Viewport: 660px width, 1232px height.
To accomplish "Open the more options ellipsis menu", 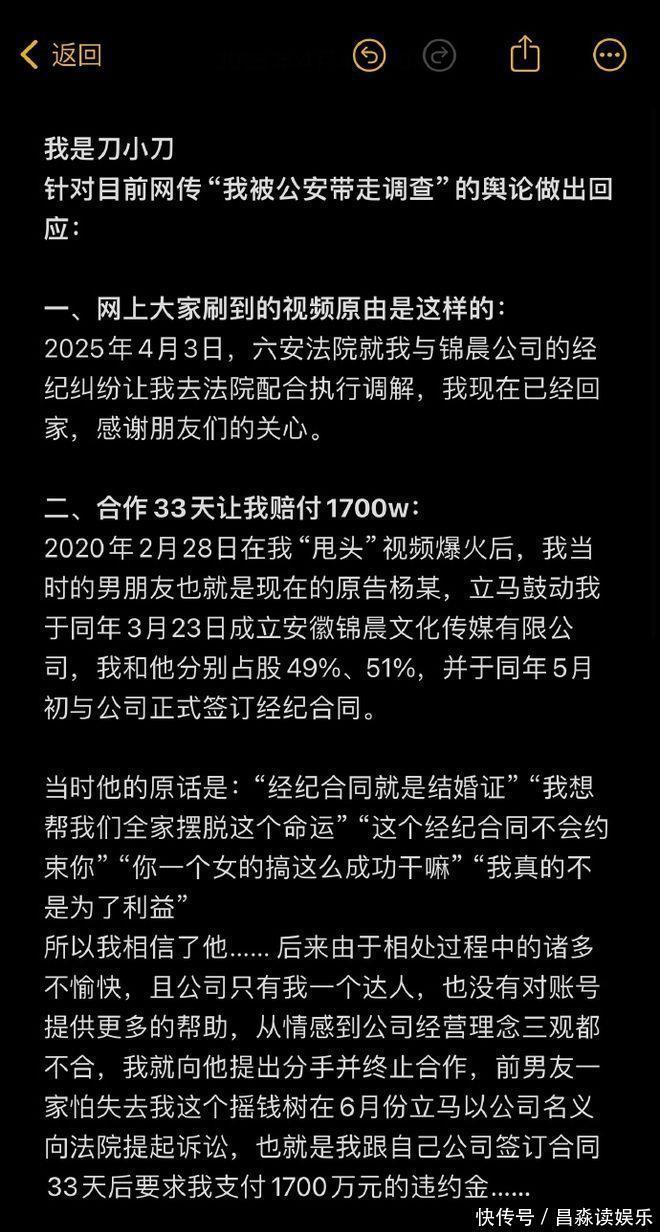I will coord(610,55).
